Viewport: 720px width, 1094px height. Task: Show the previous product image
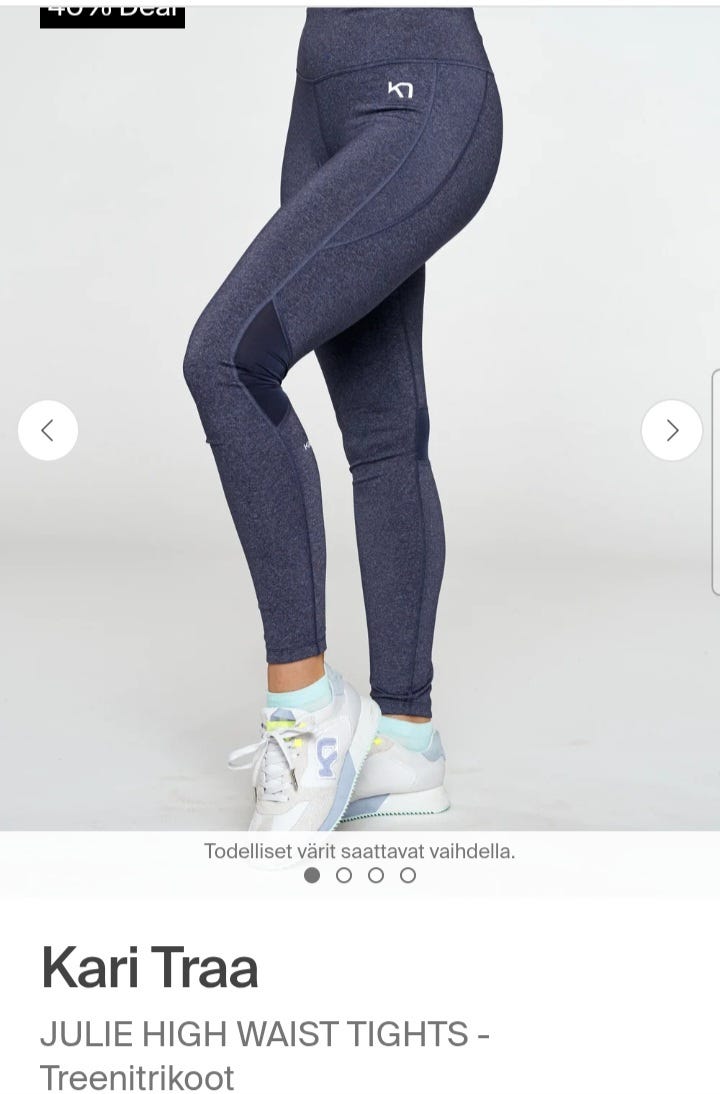click(x=47, y=430)
